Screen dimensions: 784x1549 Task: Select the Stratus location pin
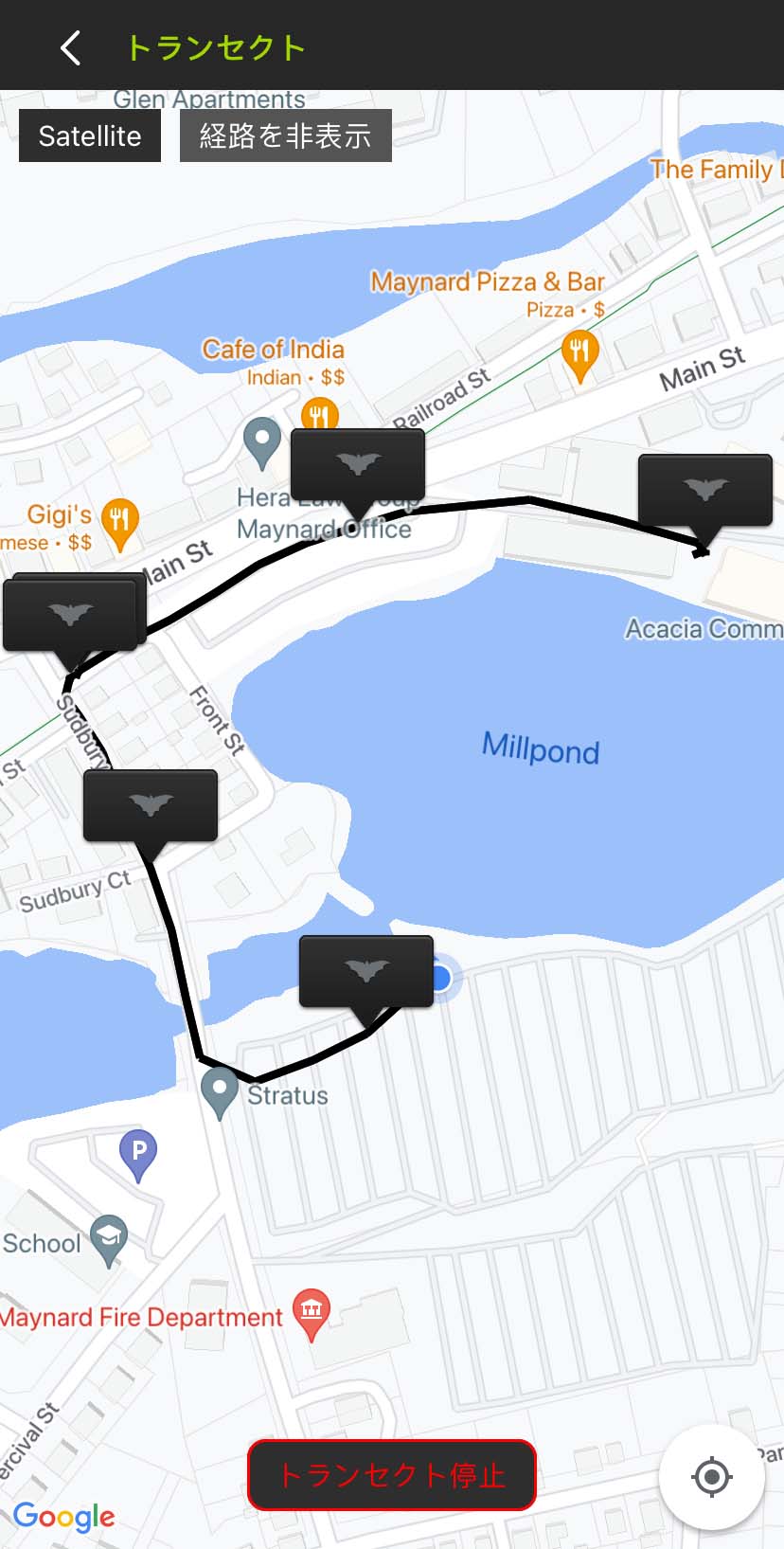[x=221, y=1090]
